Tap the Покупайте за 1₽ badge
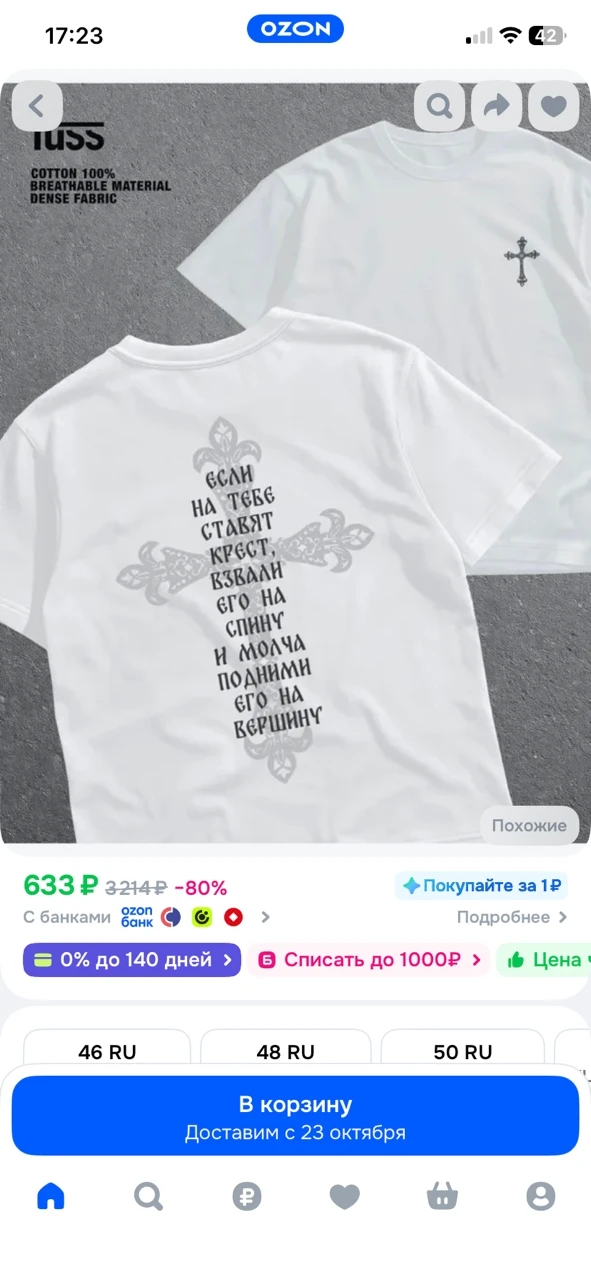 click(482, 885)
